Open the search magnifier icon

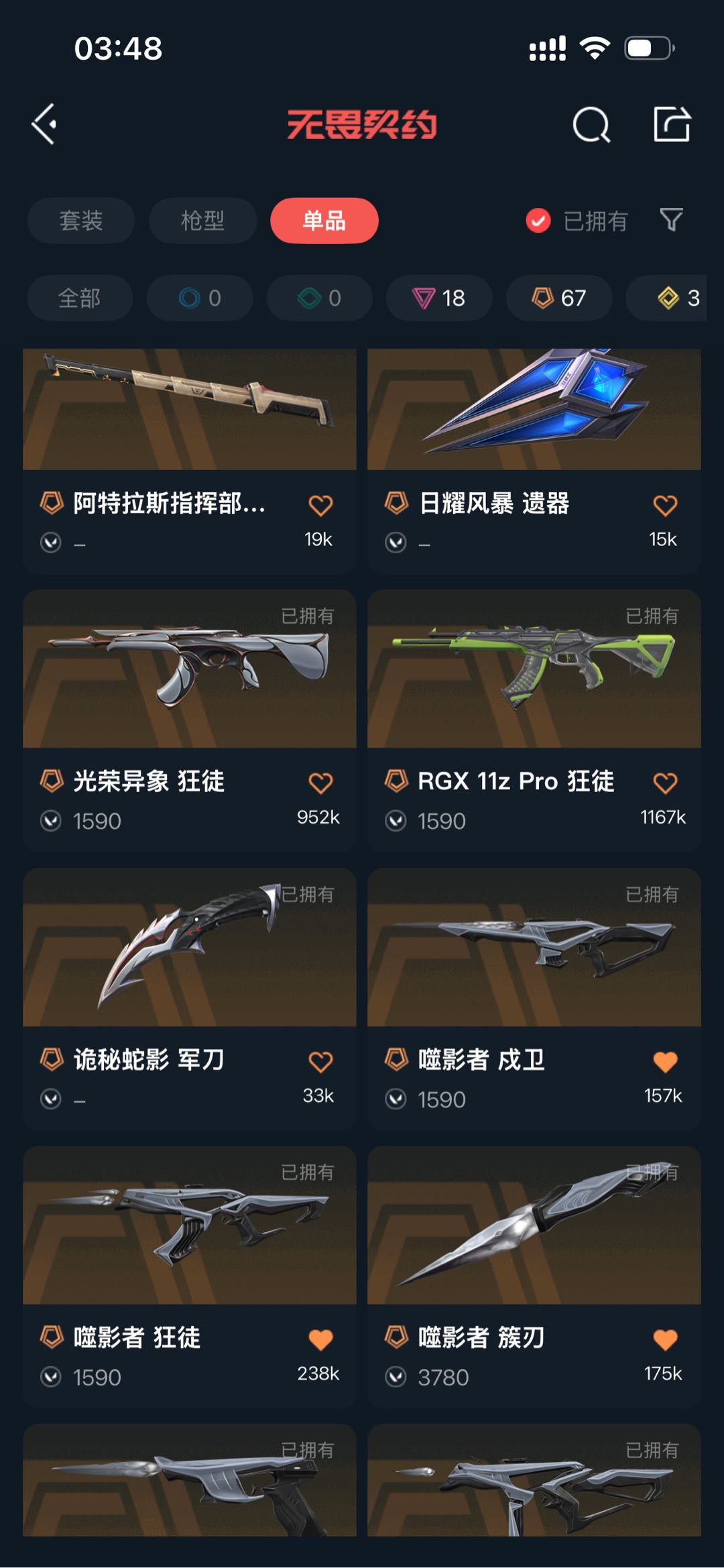591,125
